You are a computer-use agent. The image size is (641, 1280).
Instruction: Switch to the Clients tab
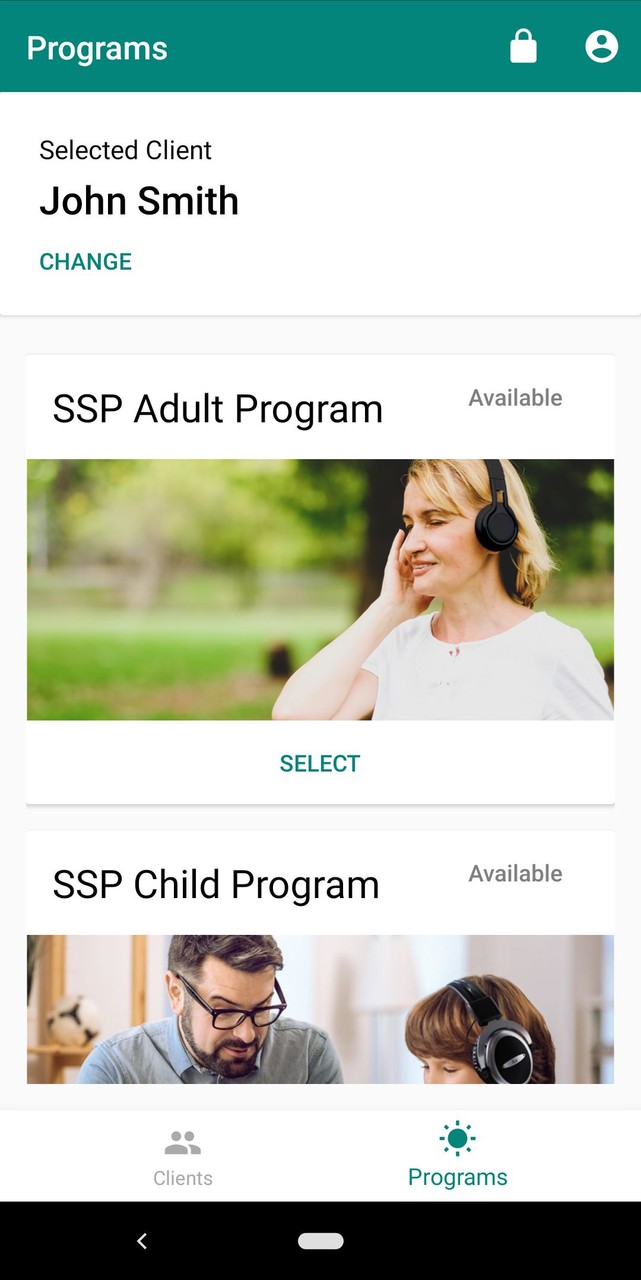183,1156
